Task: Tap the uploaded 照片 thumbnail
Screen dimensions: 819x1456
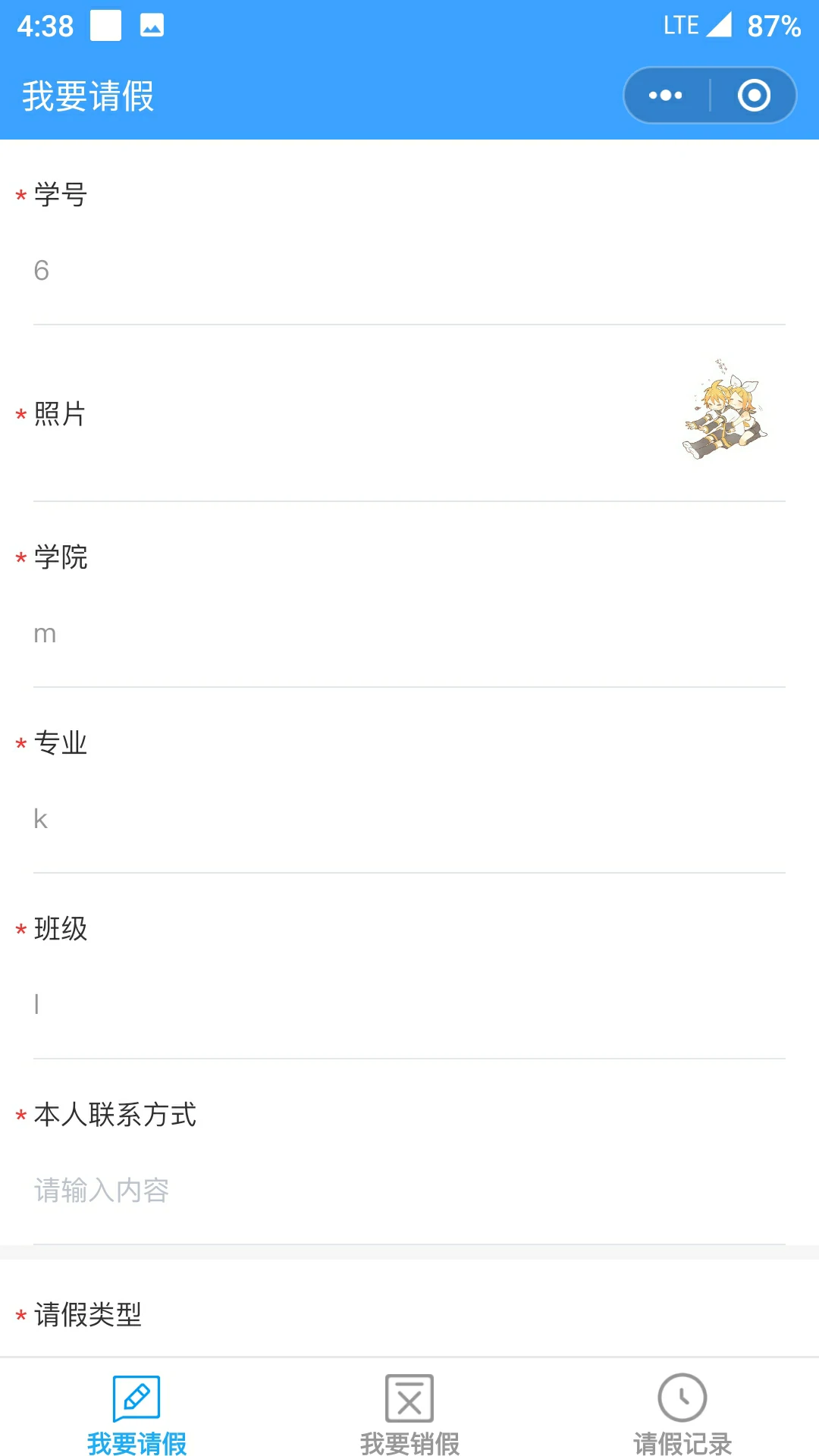Action: [726, 410]
